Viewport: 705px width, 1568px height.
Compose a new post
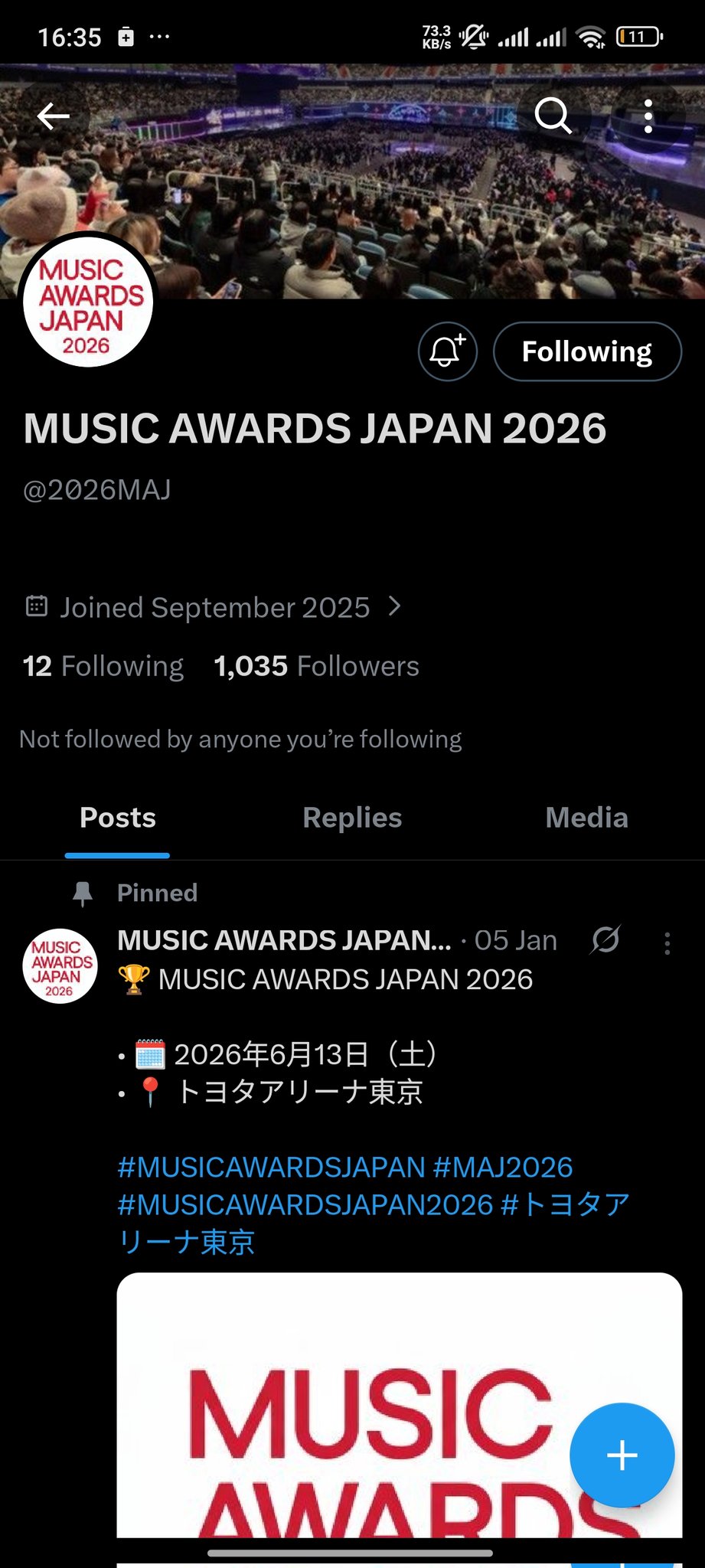tap(622, 1455)
